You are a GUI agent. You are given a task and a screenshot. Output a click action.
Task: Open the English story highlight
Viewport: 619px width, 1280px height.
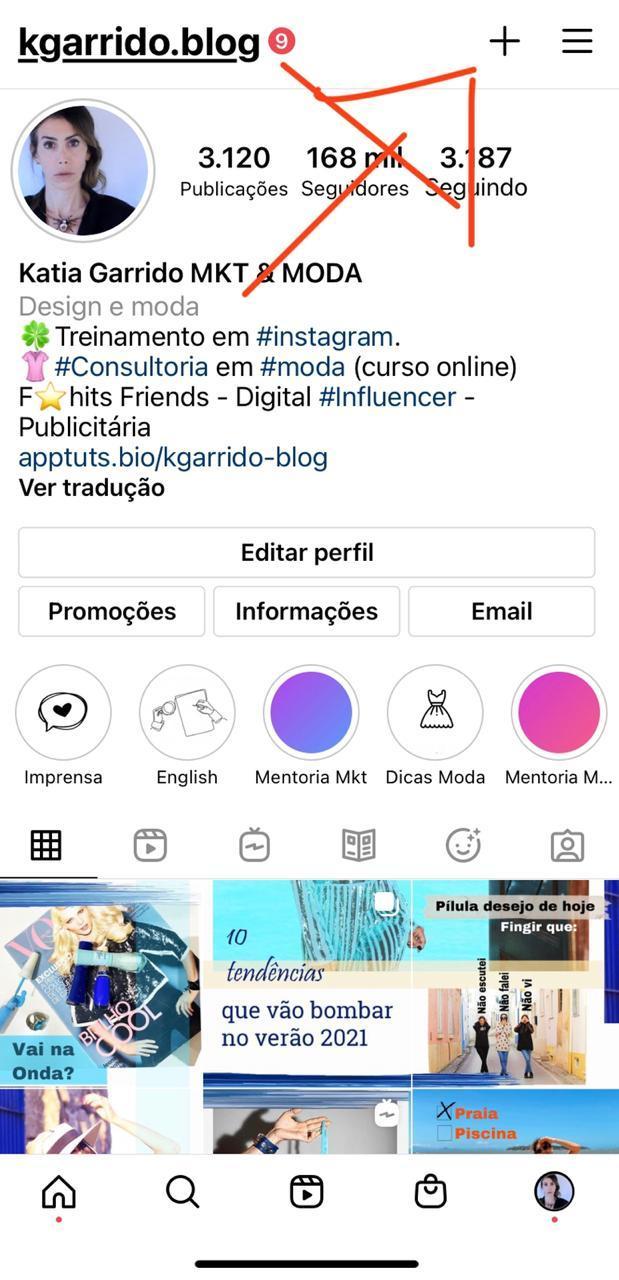click(187, 713)
